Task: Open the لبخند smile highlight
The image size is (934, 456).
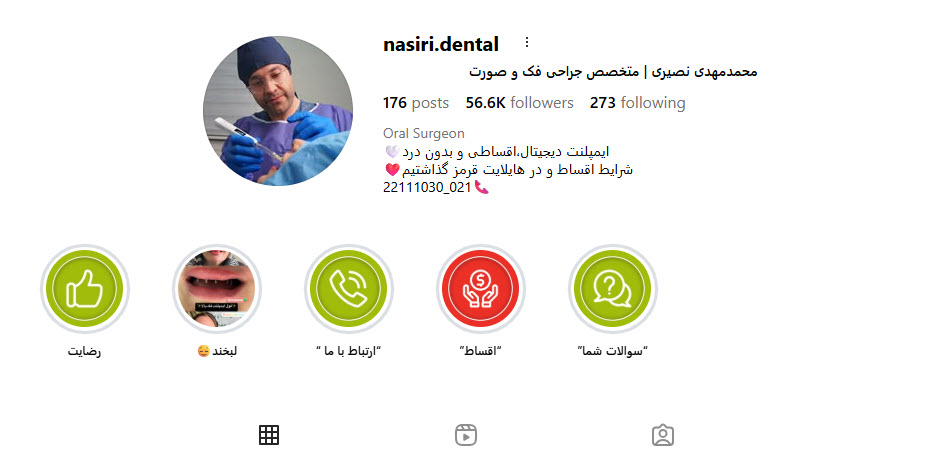Action: 217,289
